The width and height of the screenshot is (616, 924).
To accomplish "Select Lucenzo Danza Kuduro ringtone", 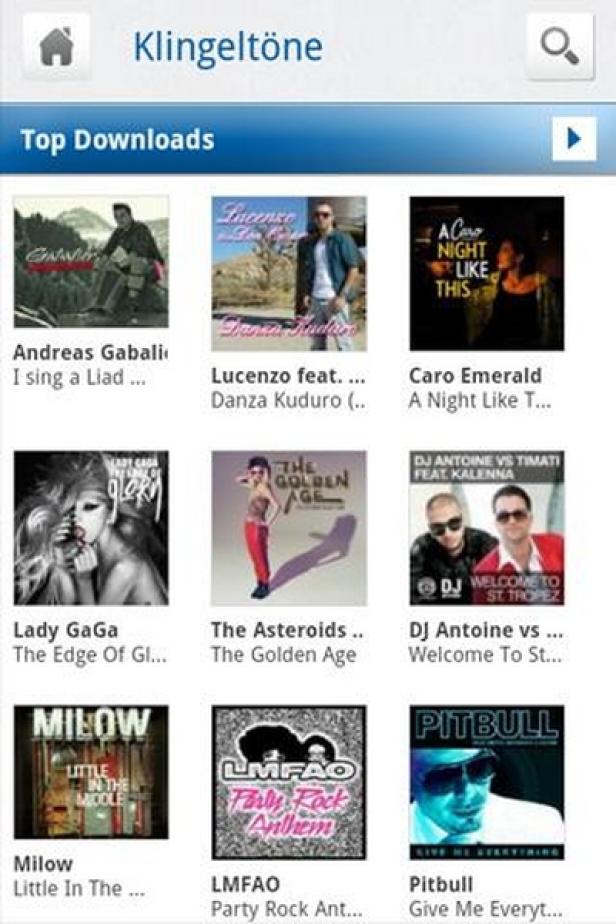I will tap(289, 273).
